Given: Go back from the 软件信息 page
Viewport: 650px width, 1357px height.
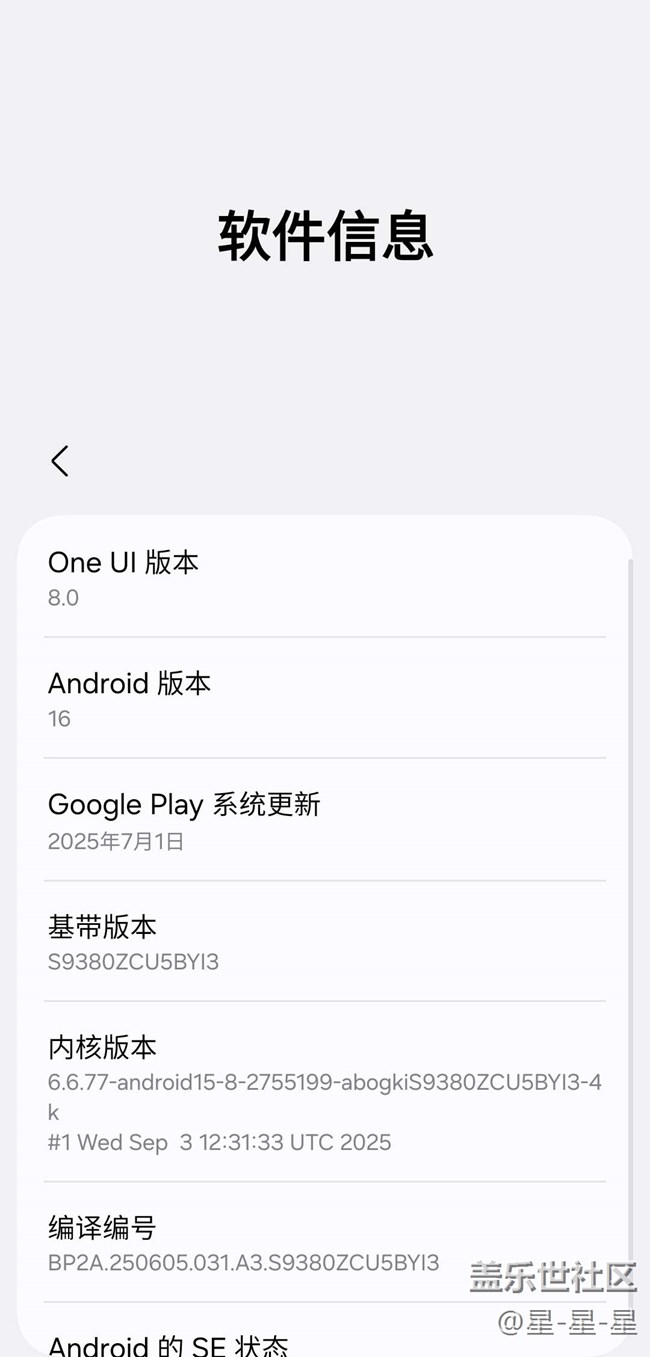Looking at the screenshot, I should [x=60, y=461].
